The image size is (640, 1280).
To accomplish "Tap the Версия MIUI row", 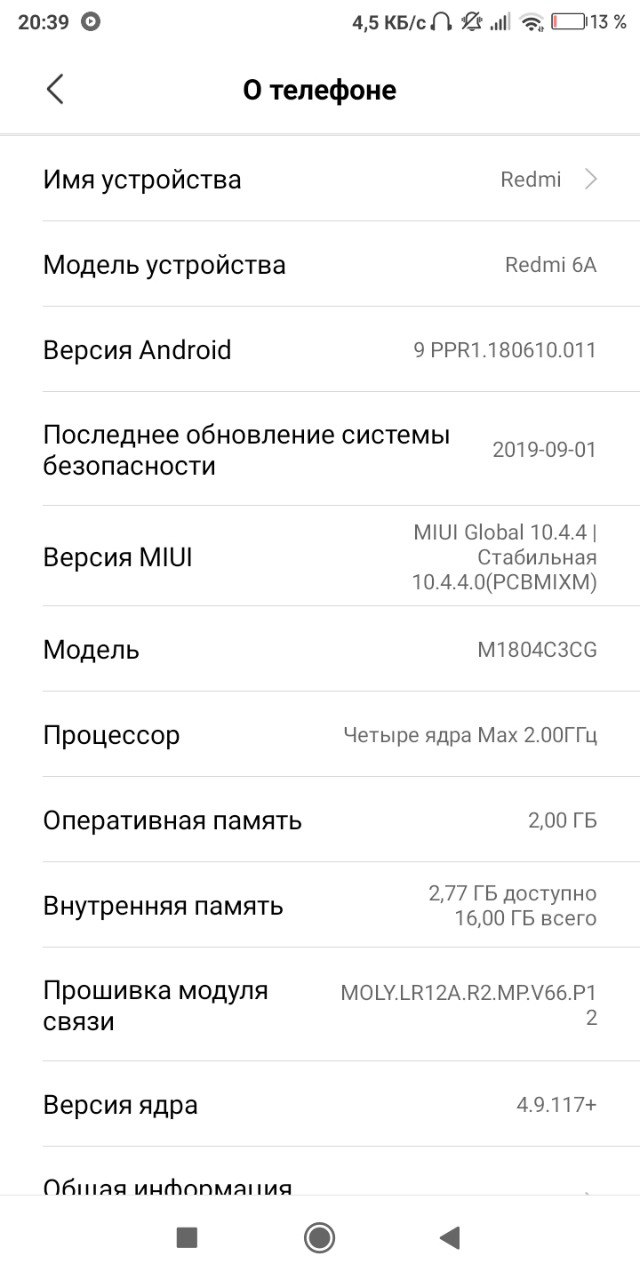I will (320, 556).
